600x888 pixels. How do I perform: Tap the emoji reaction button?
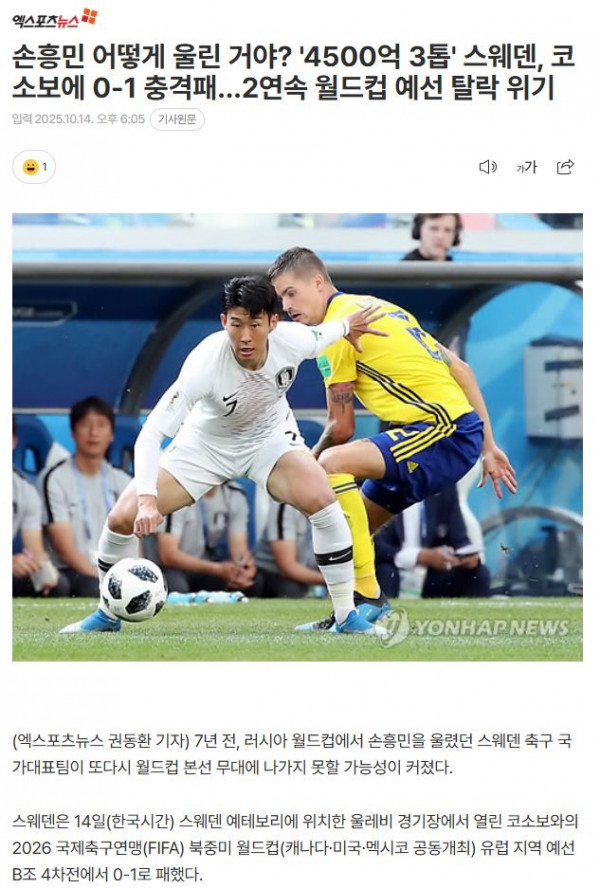point(34,167)
